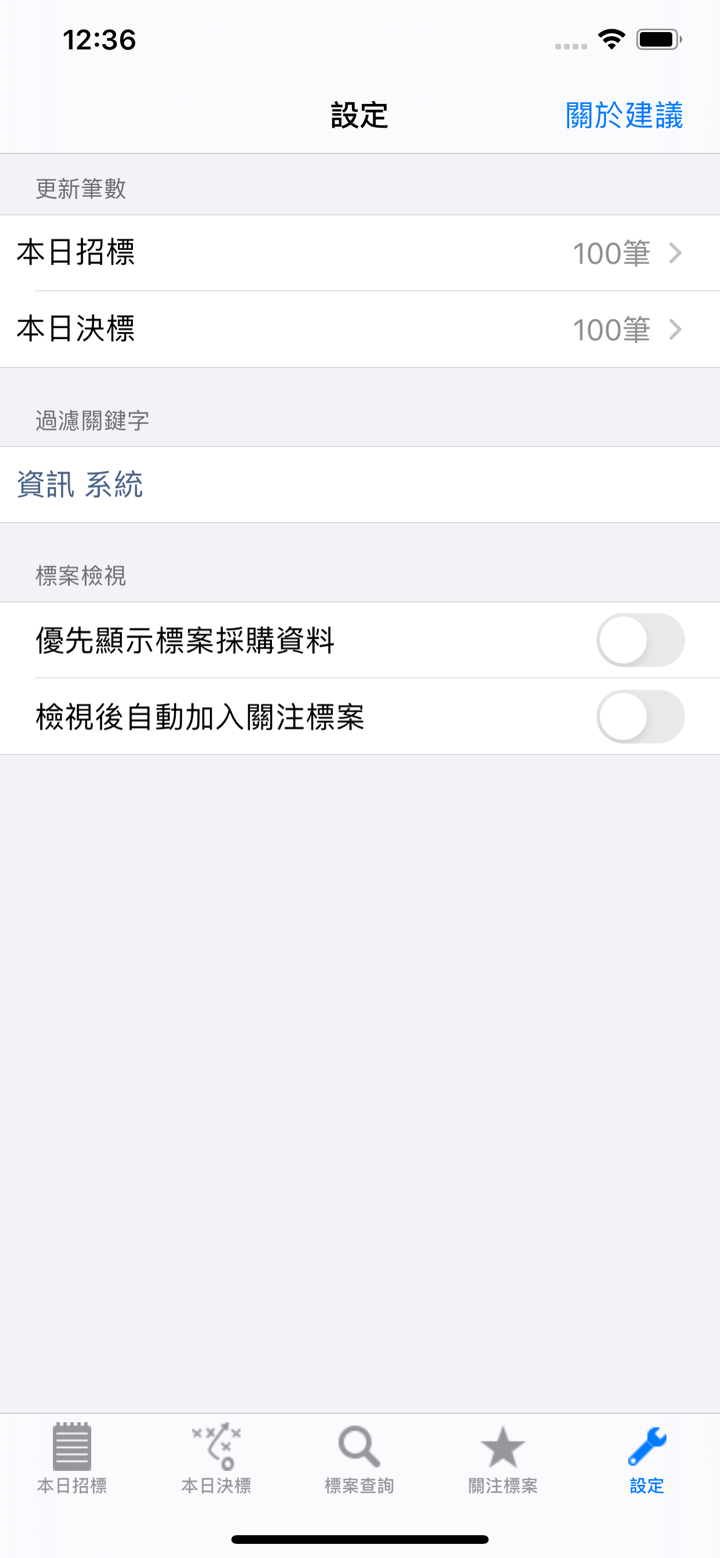Click the cellular signal dots icon
Viewport: 720px width, 1558px height.
point(570,44)
